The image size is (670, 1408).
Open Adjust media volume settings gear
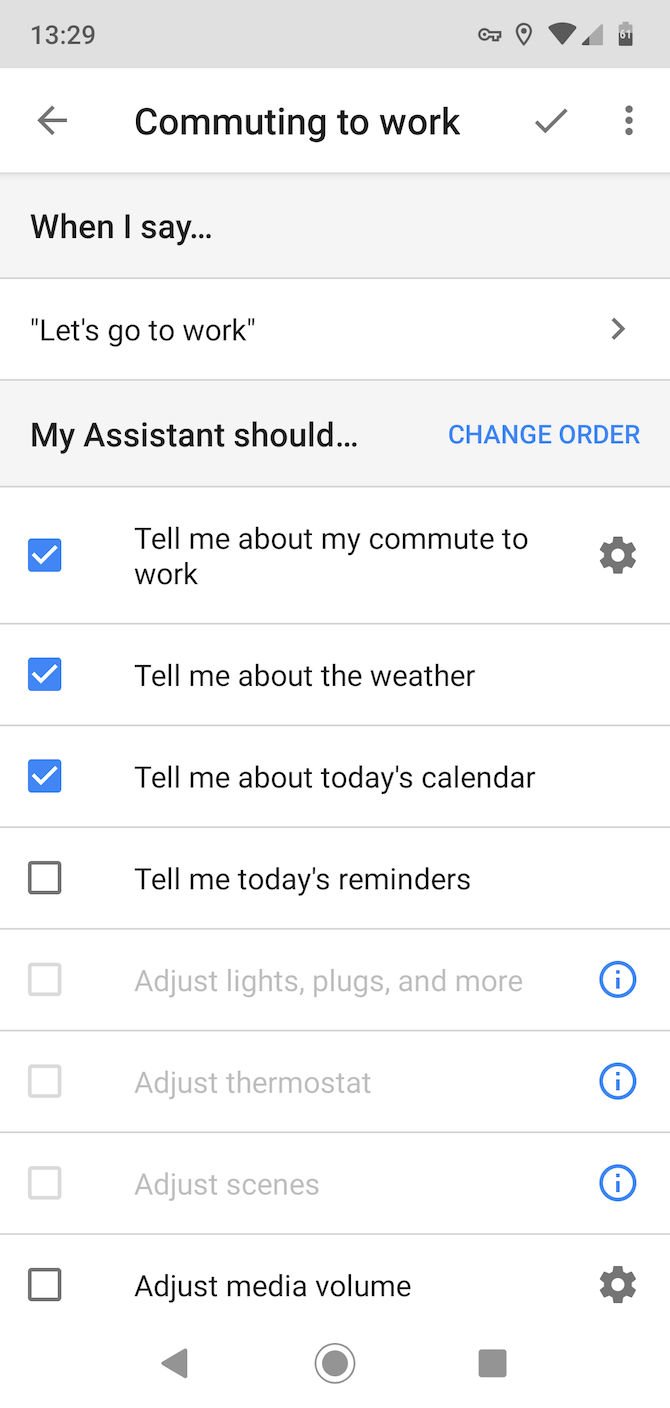pyautogui.click(x=617, y=1285)
